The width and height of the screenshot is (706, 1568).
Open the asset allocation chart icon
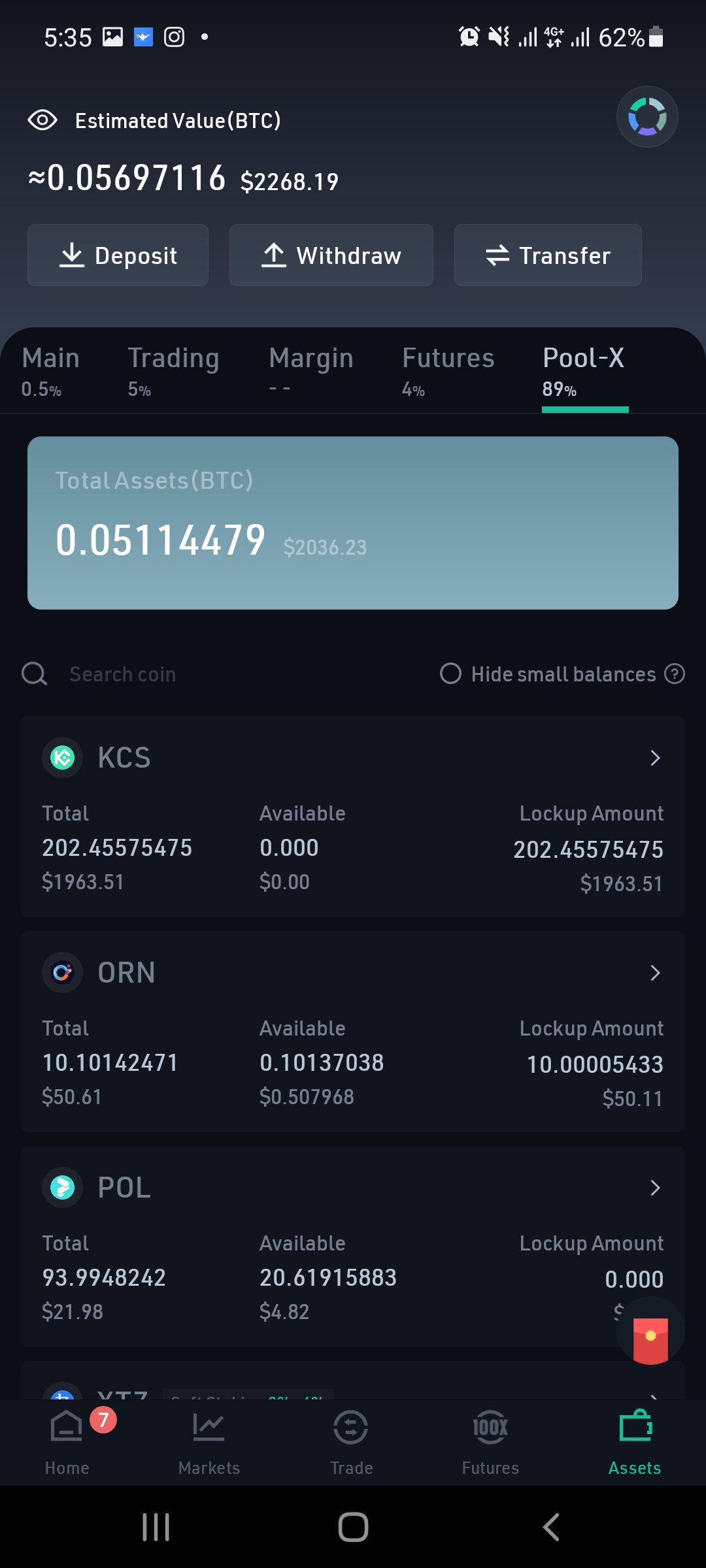click(647, 117)
